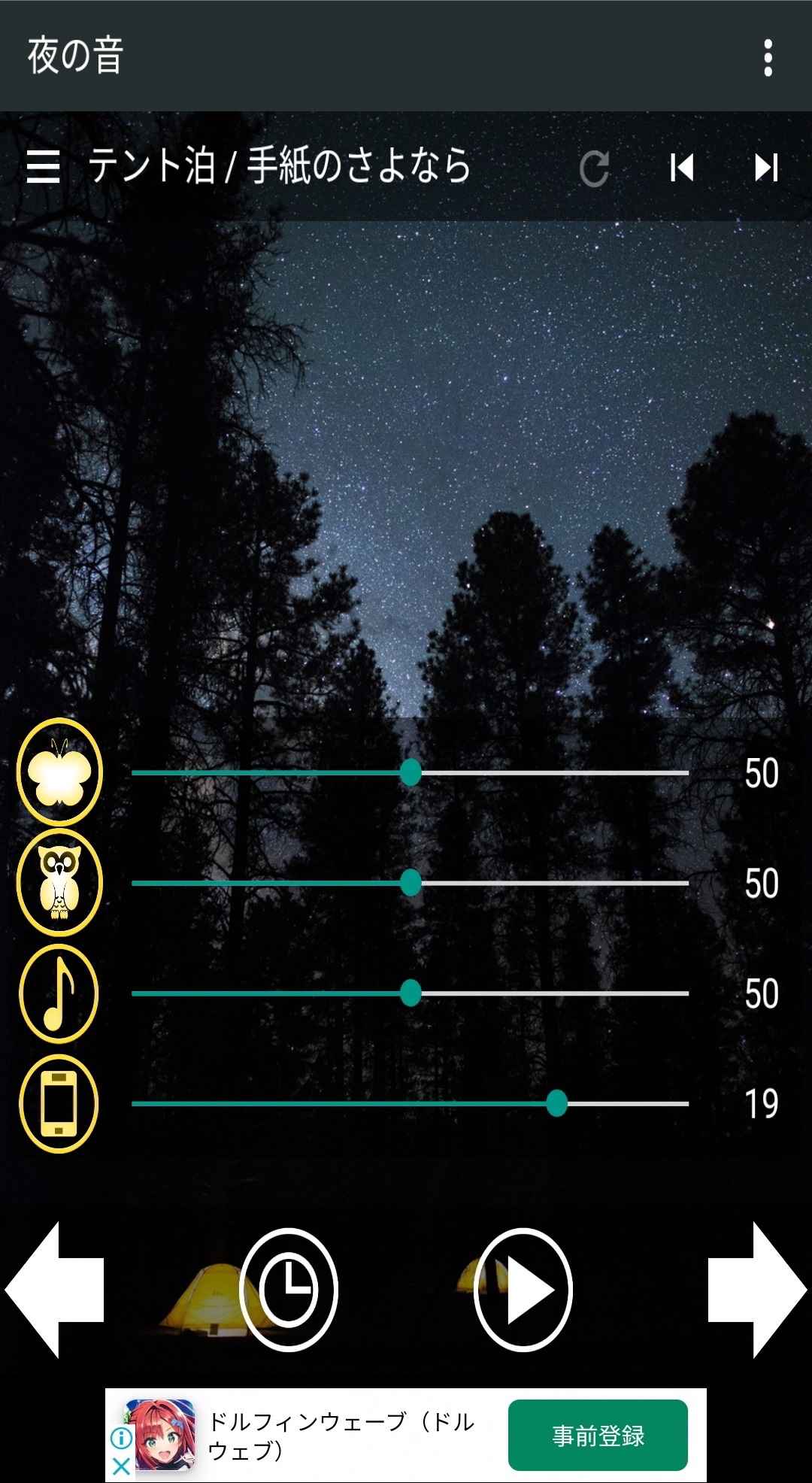Adjust the butterfly sound volume slider
812x1483 pixels.
pos(411,772)
